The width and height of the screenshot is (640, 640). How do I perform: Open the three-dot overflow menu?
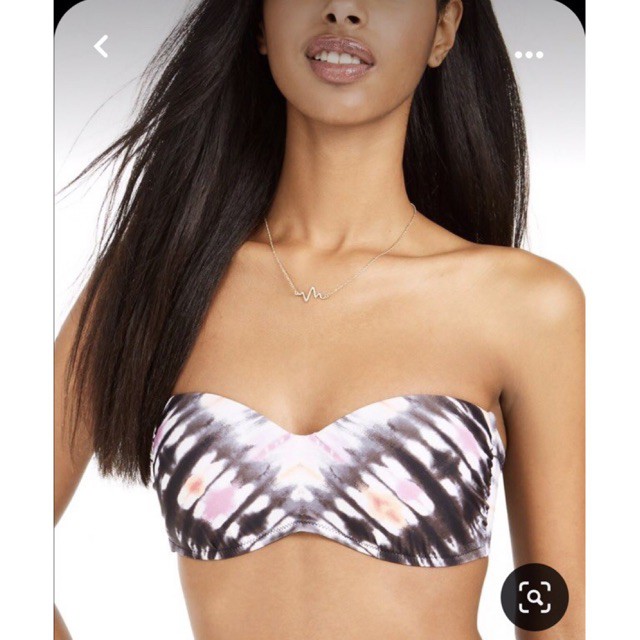(529, 54)
